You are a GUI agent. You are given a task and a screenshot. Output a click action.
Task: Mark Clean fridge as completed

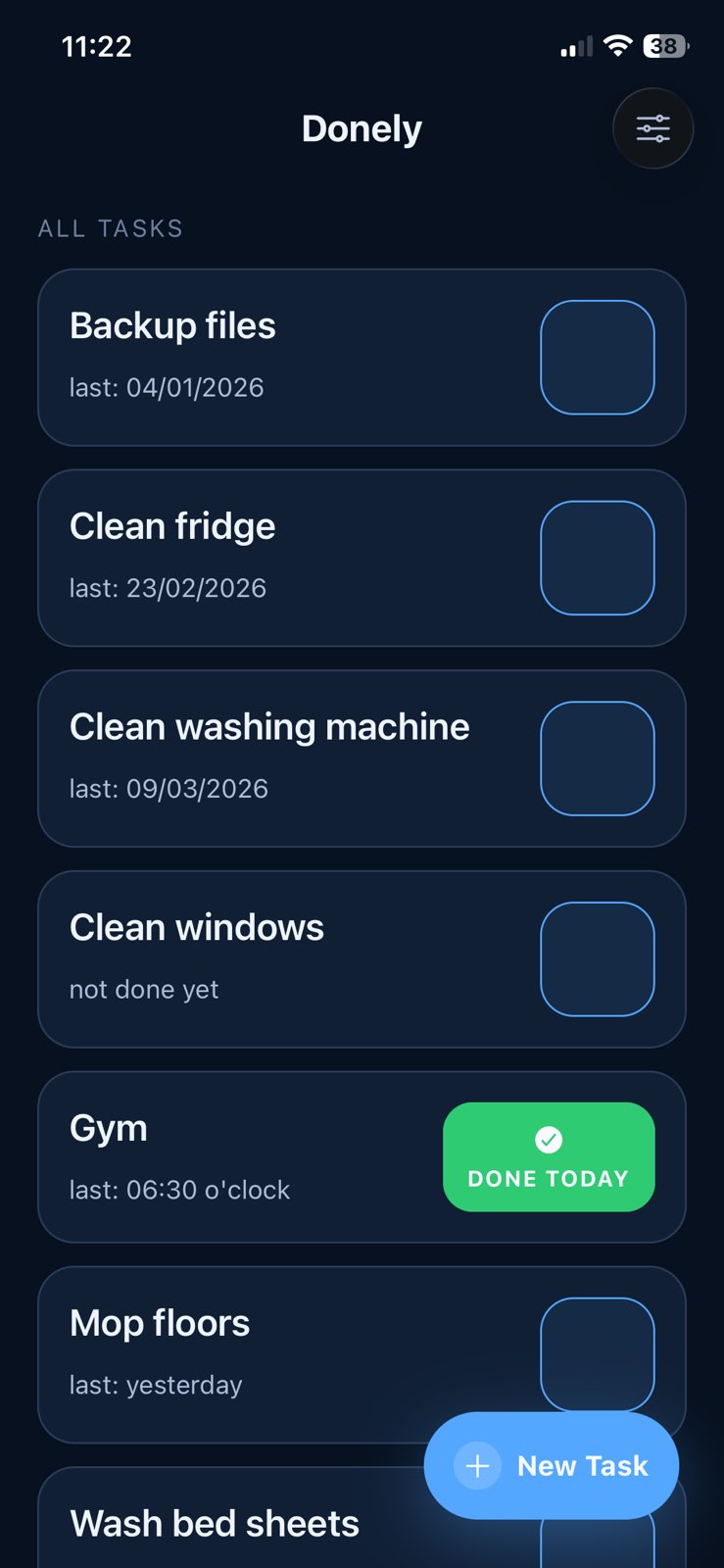pos(597,557)
